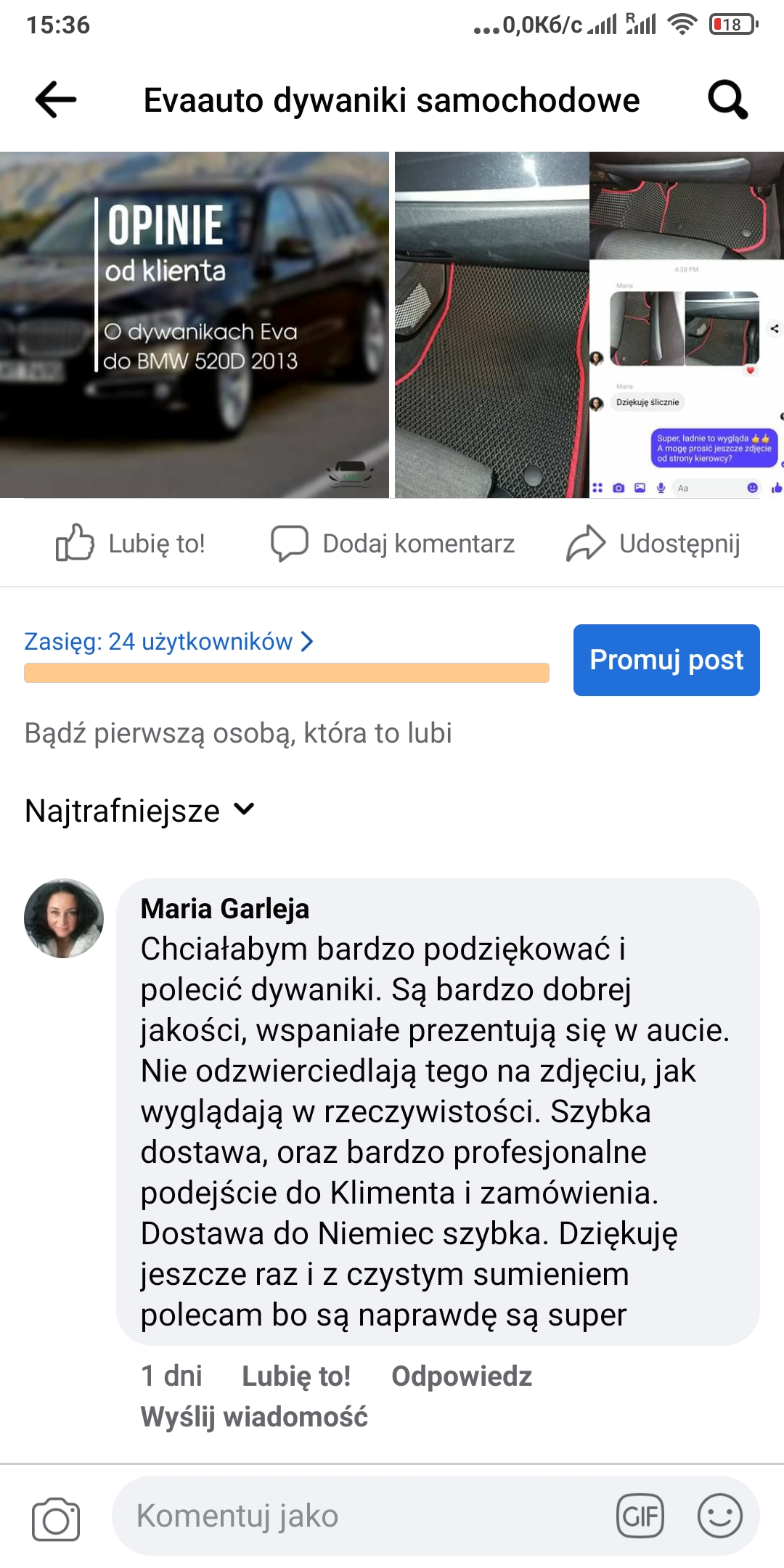Open the GIF picker
This screenshot has width=784, height=1568.
(640, 1516)
